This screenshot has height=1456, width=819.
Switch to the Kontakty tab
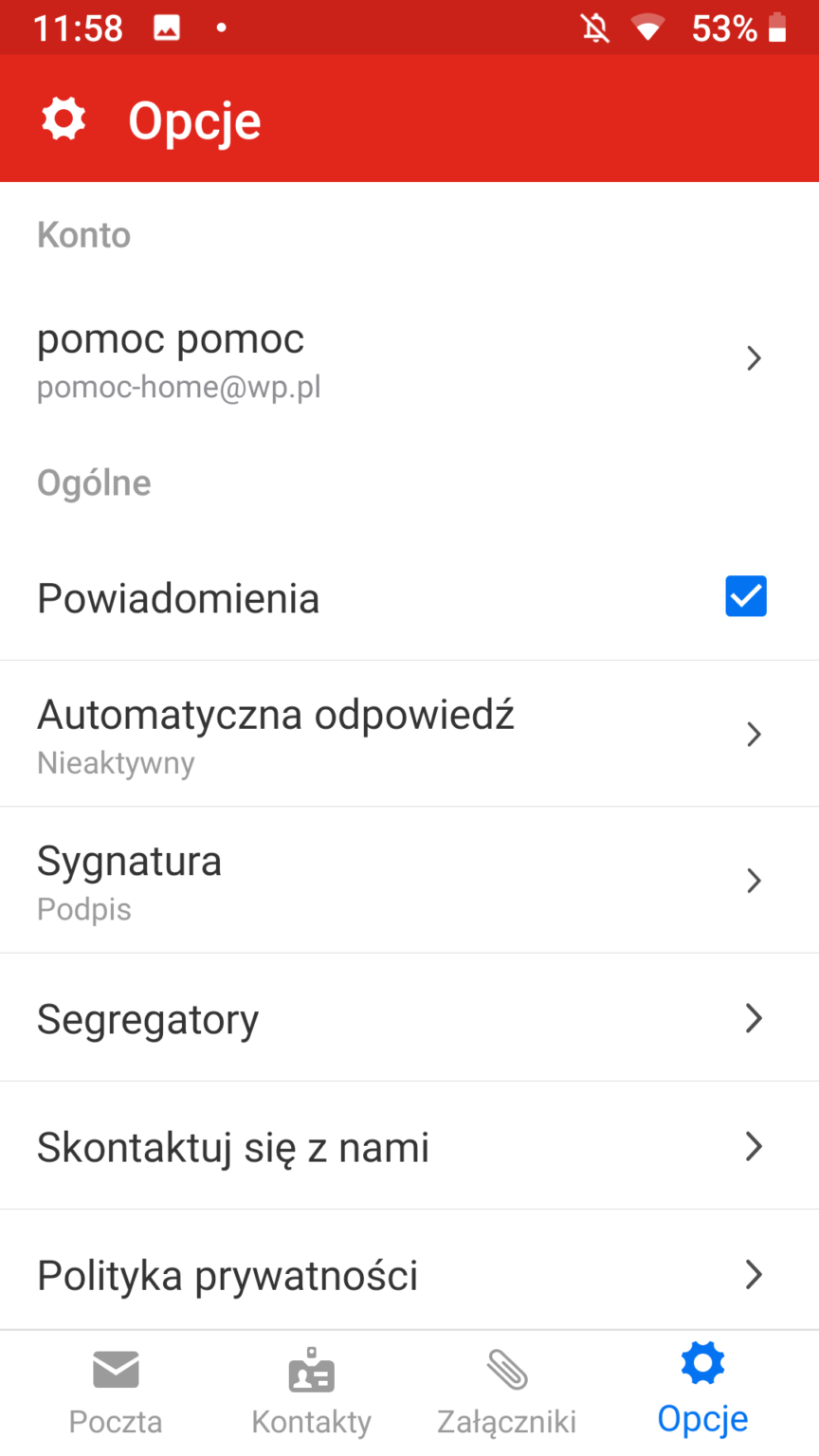coord(311,1393)
